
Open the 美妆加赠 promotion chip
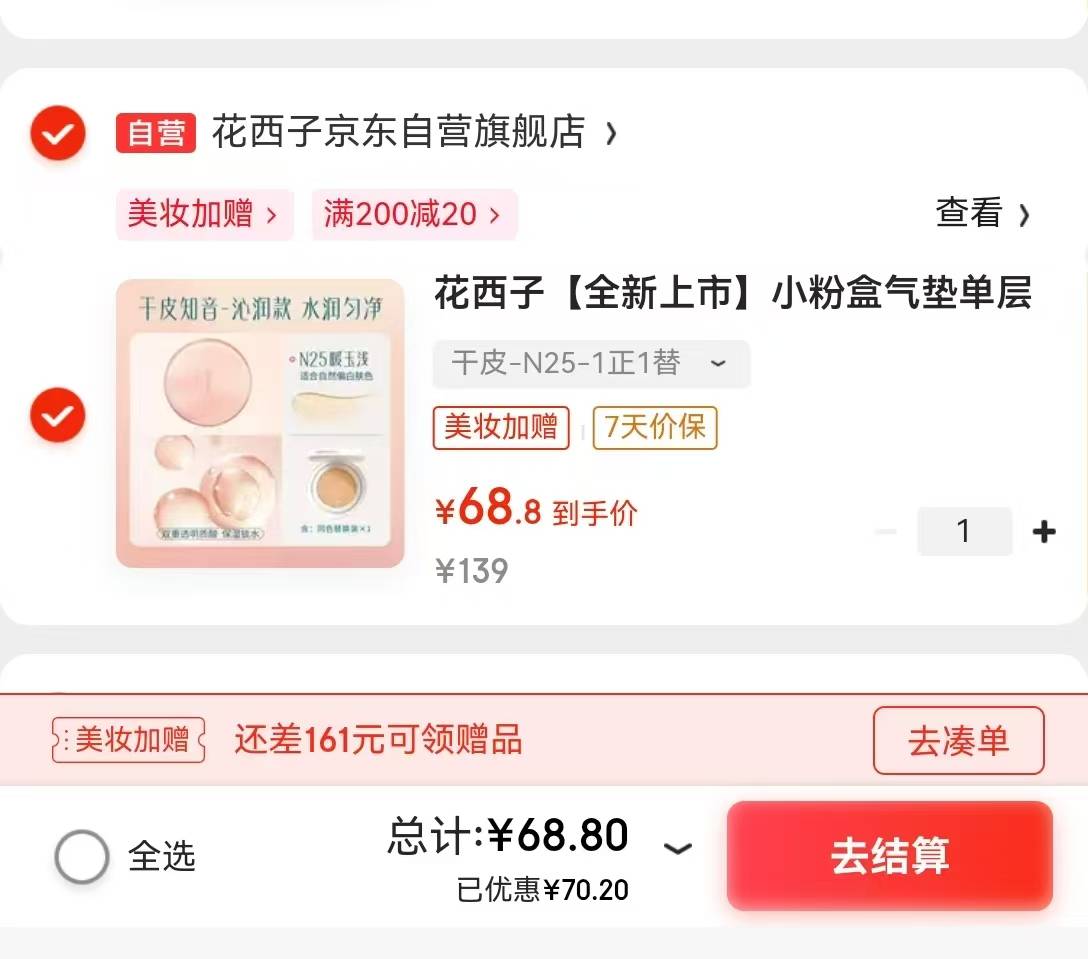click(x=203, y=214)
